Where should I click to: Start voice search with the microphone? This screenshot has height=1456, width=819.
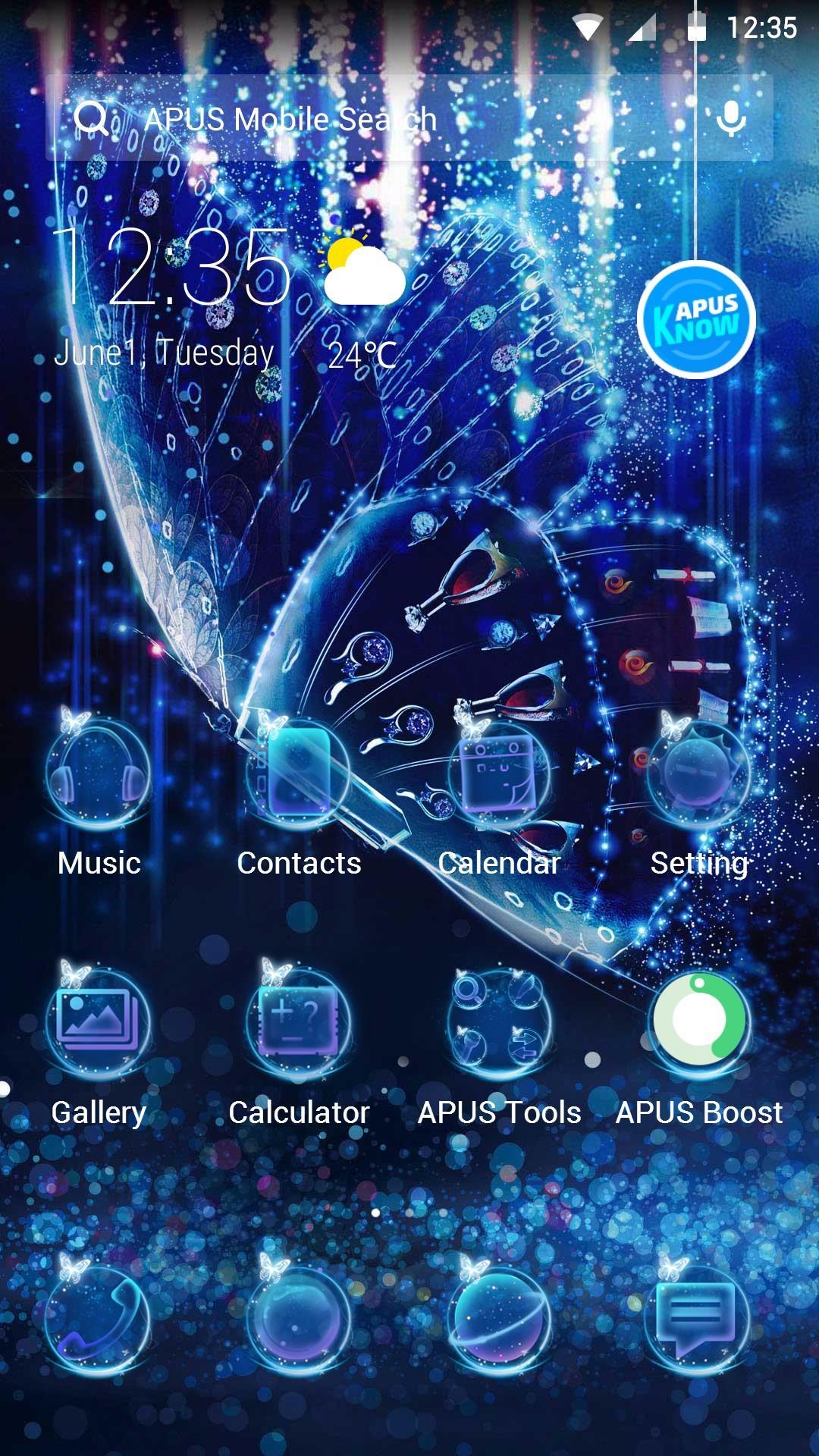[x=731, y=119]
